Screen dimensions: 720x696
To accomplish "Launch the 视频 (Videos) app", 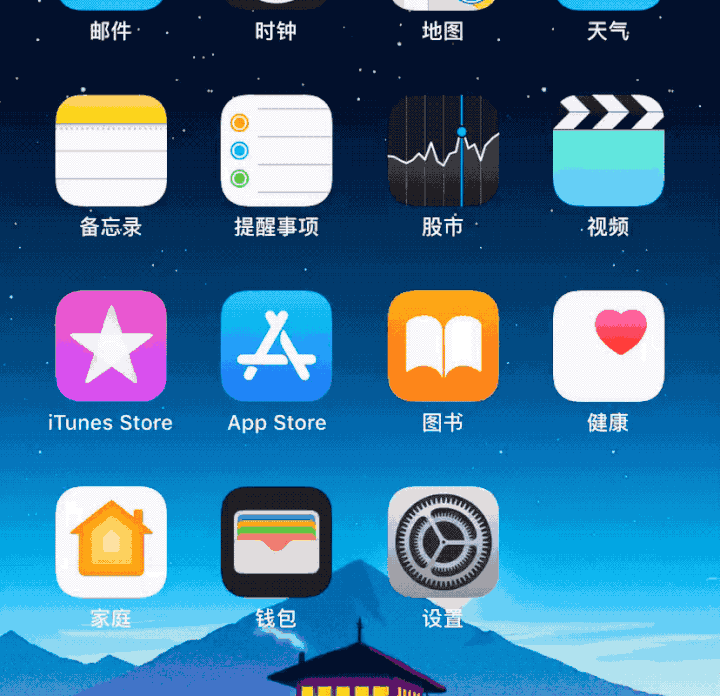I will (x=608, y=151).
